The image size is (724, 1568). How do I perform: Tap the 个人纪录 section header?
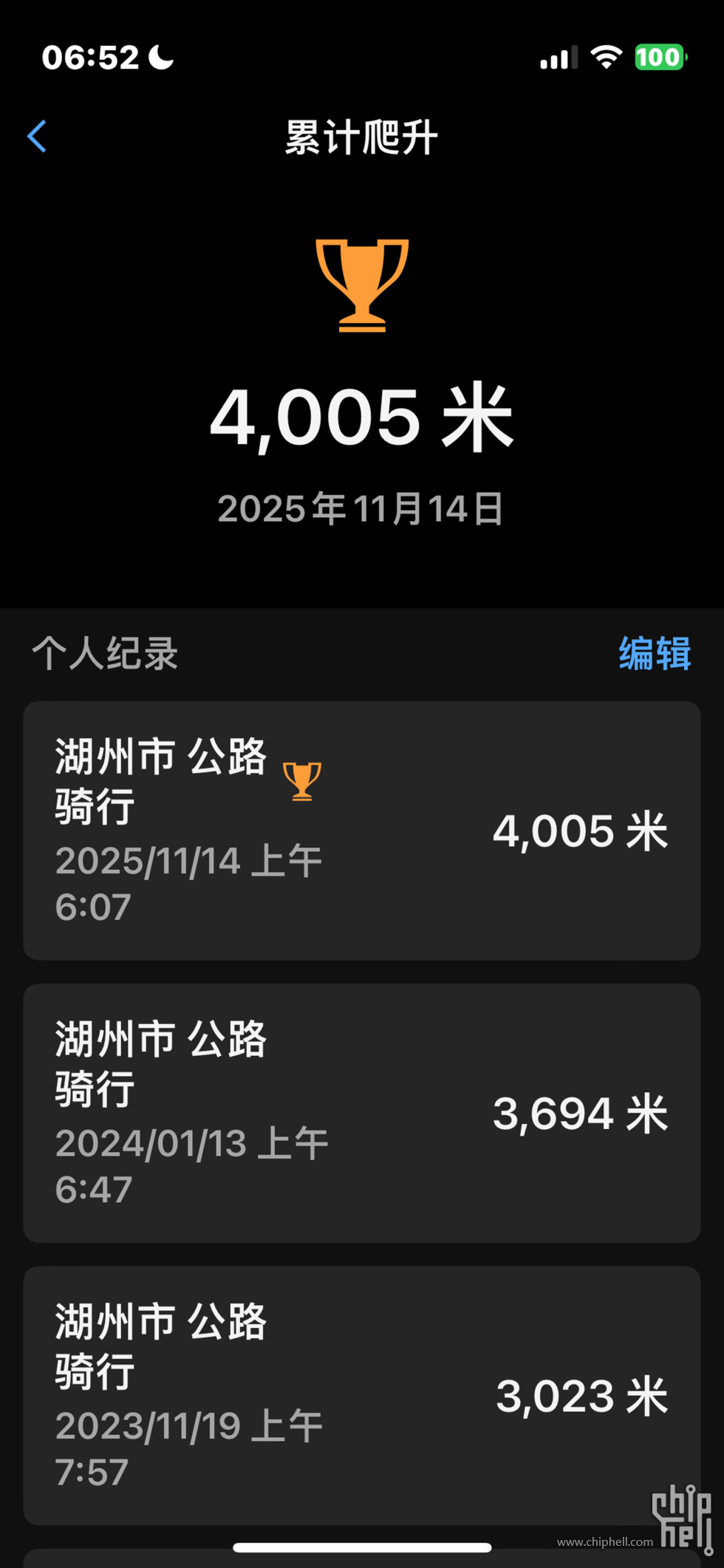click(103, 653)
